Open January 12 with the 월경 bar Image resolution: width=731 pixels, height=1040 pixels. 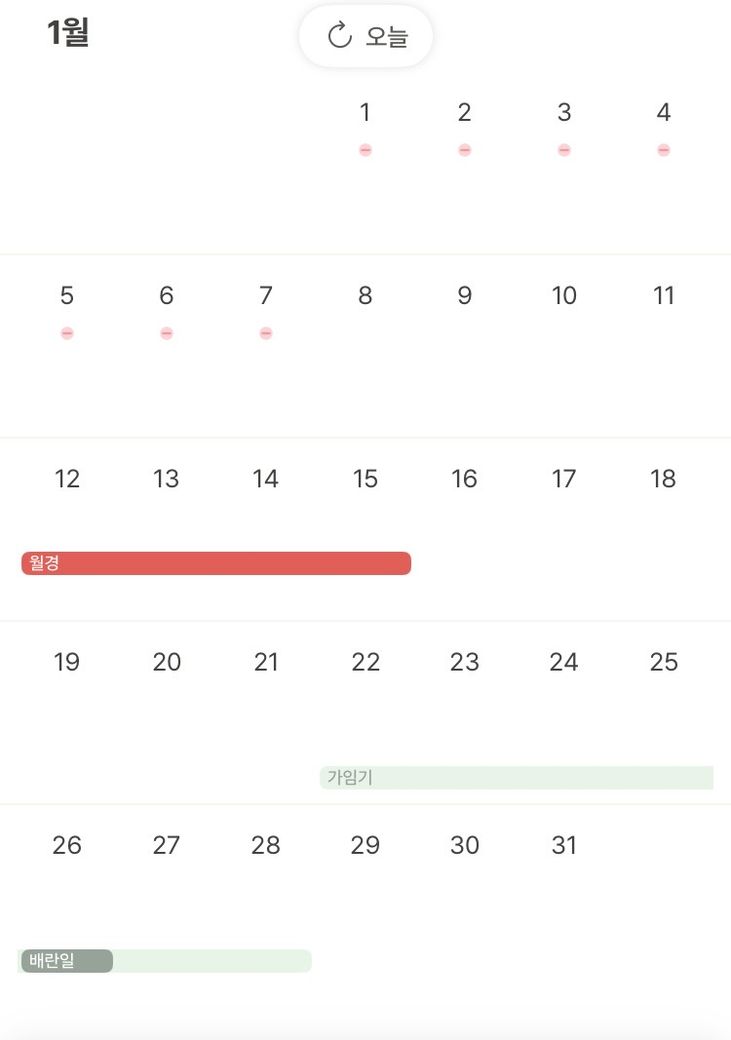(x=67, y=480)
